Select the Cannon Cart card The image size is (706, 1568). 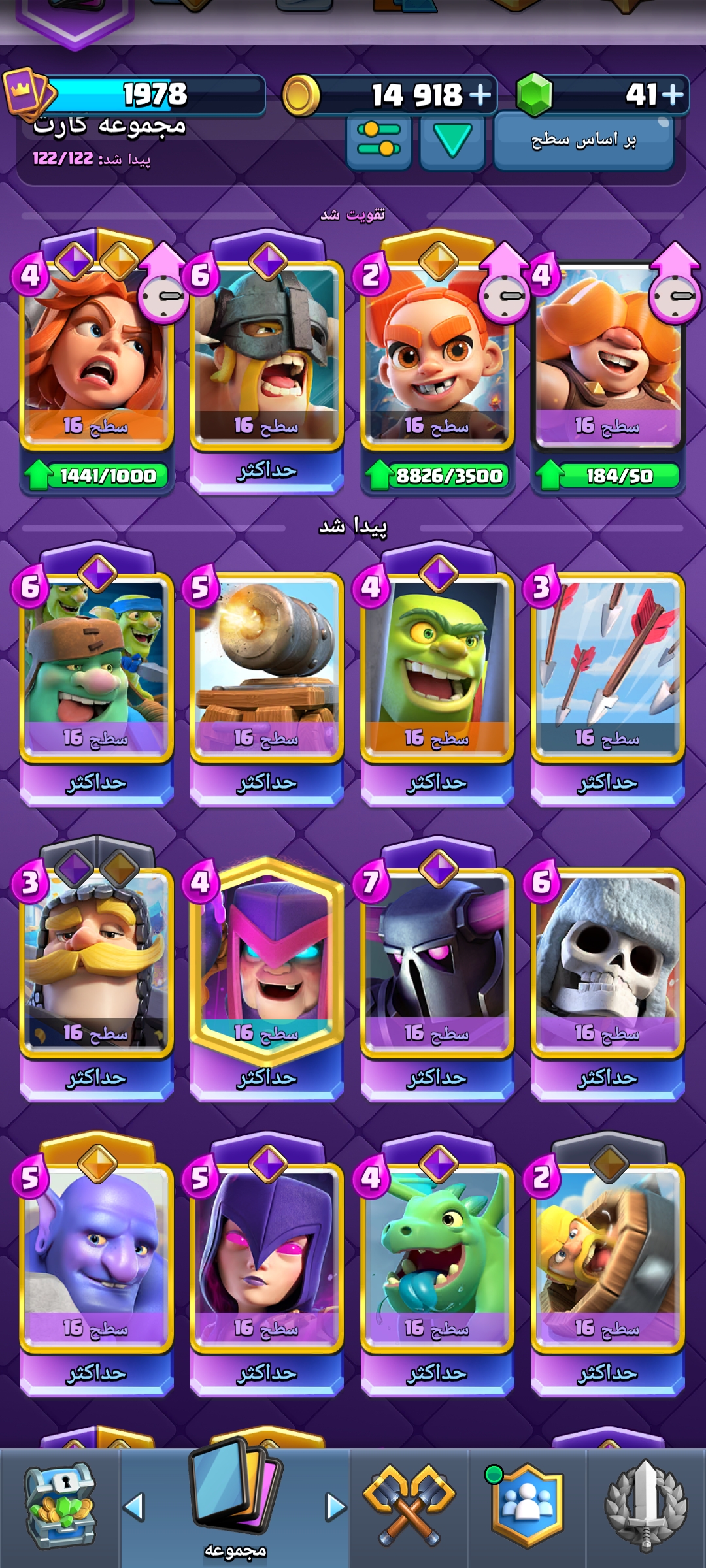click(267, 679)
